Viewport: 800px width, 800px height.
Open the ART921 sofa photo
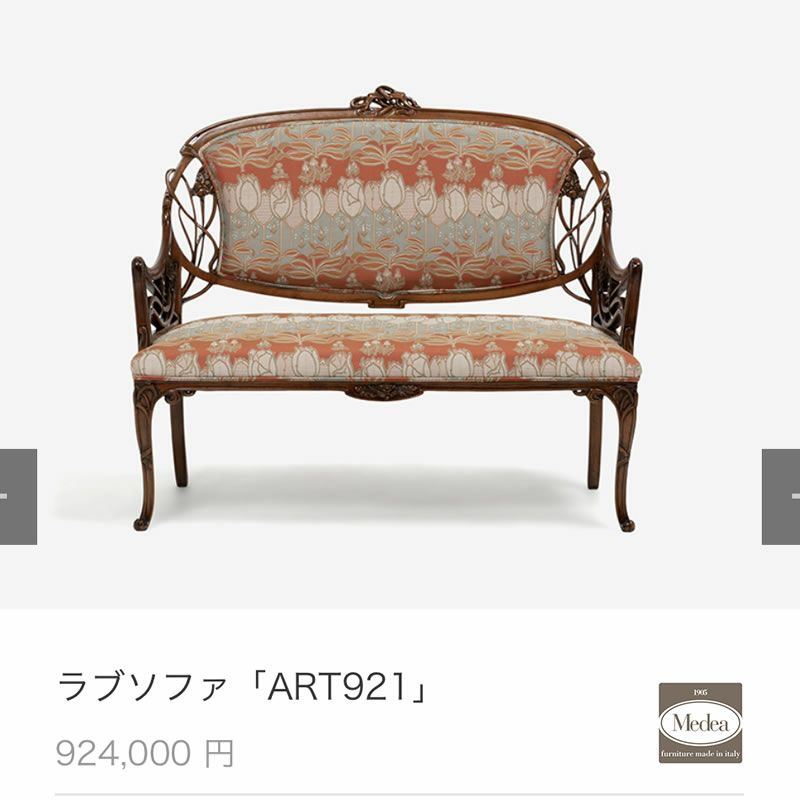(x=386, y=310)
